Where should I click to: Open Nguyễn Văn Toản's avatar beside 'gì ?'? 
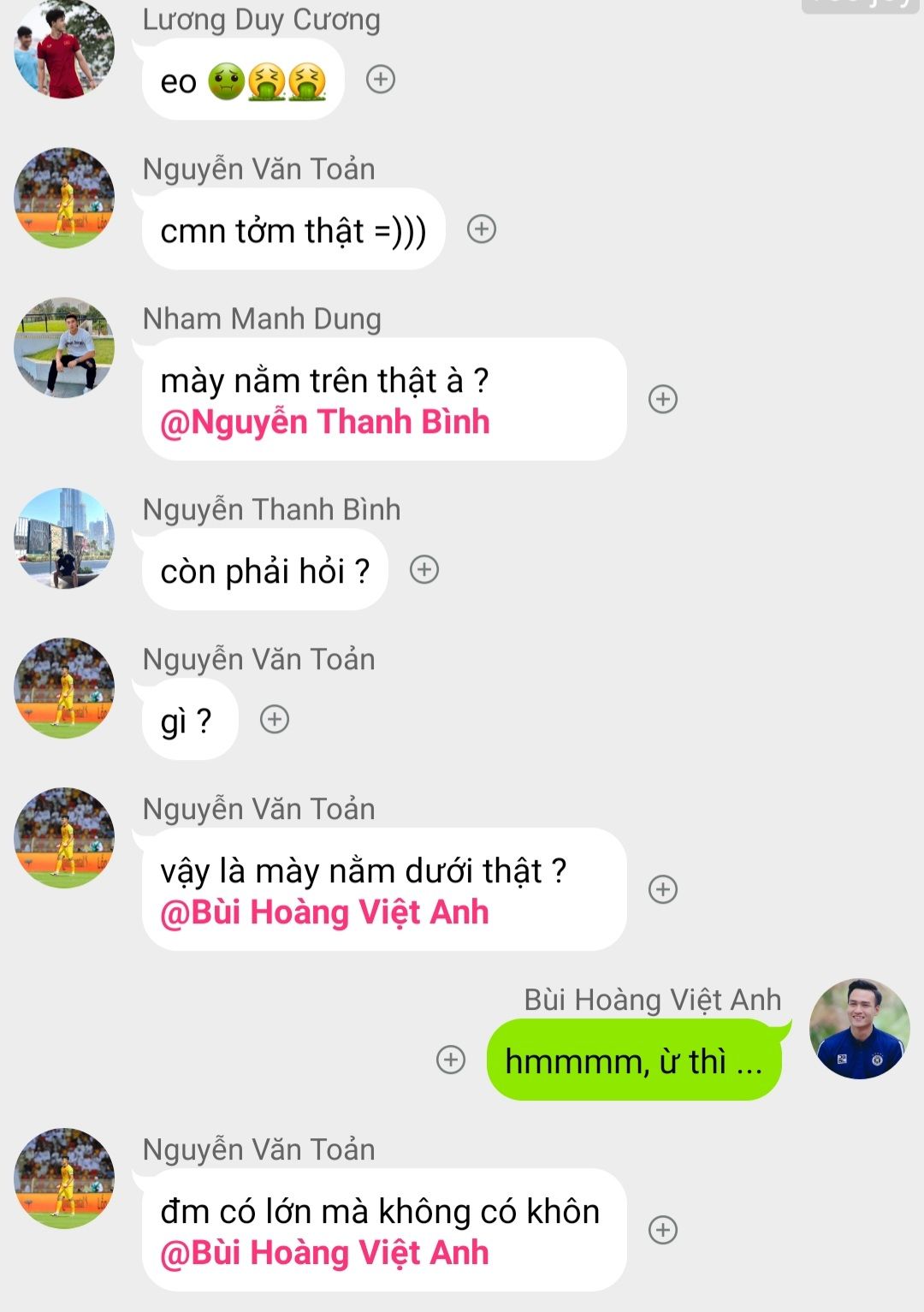pos(64,688)
